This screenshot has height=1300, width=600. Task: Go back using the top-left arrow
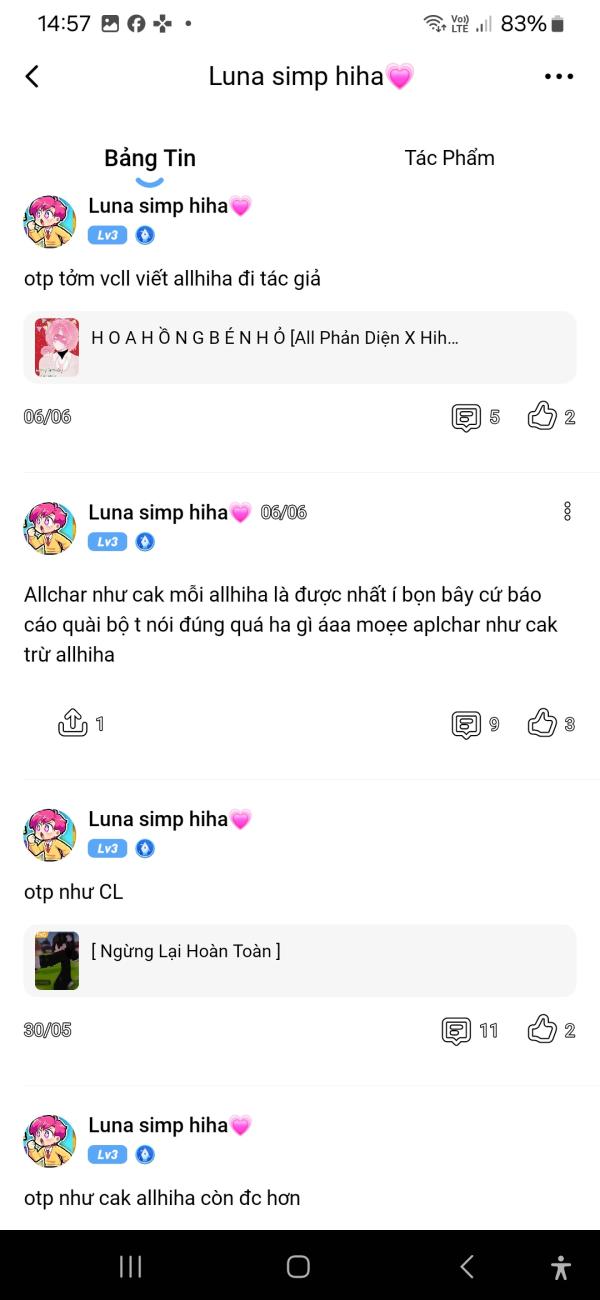point(32,76)
